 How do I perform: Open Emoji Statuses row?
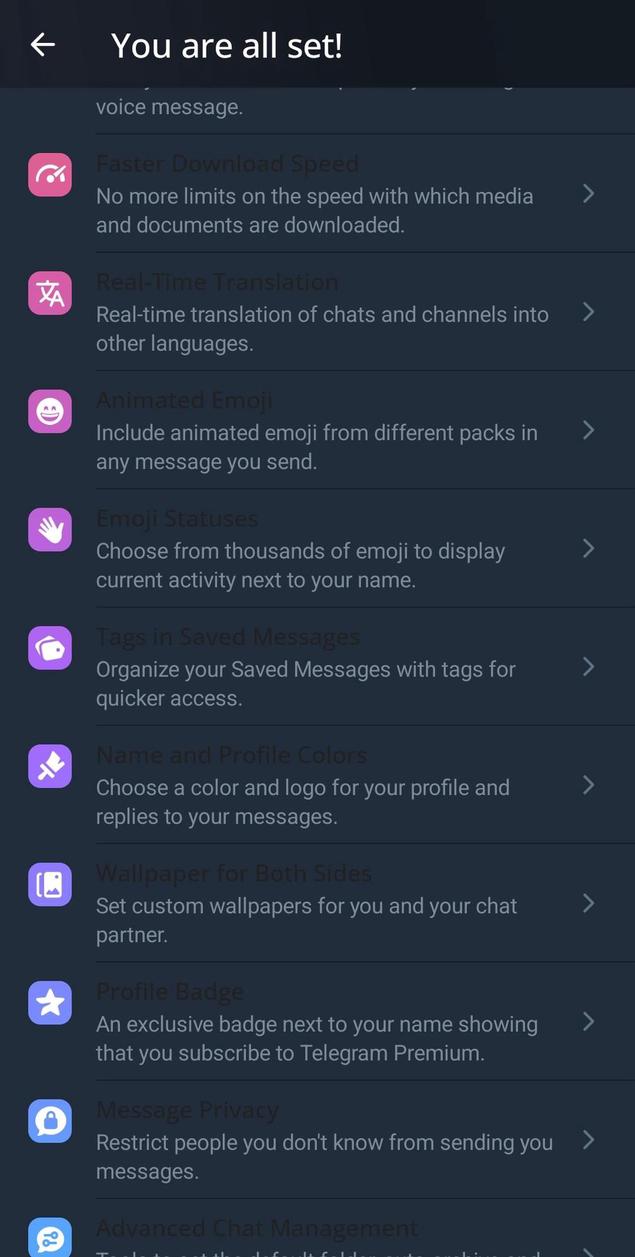point(316,549)
